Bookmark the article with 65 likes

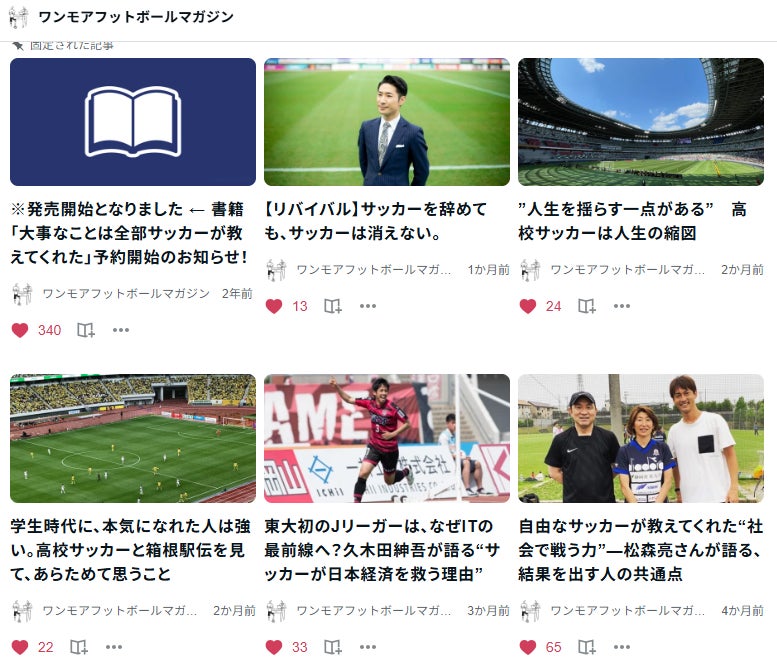pos(587,647)
